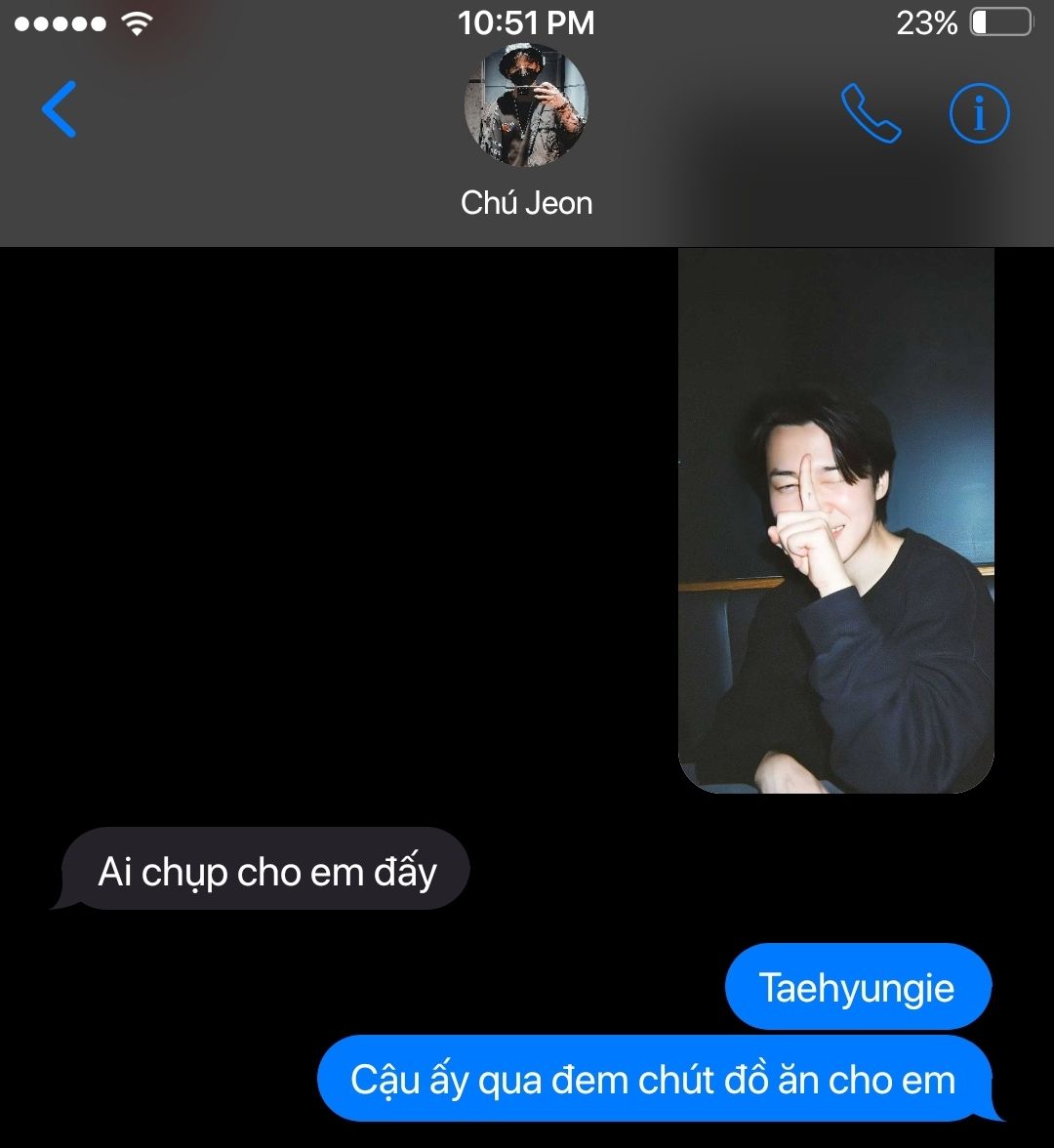Viewport: 1054px width, 1148px height.
Task: Open the conversation info button
Action: 980,113
